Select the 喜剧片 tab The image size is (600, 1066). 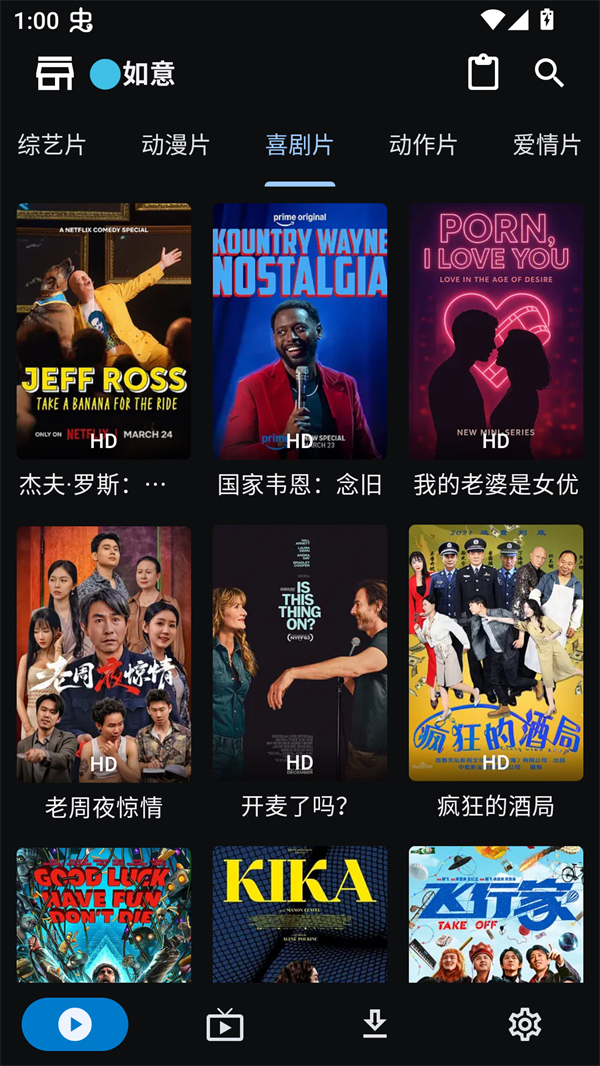pyautogui.click(x=299, y=145)
